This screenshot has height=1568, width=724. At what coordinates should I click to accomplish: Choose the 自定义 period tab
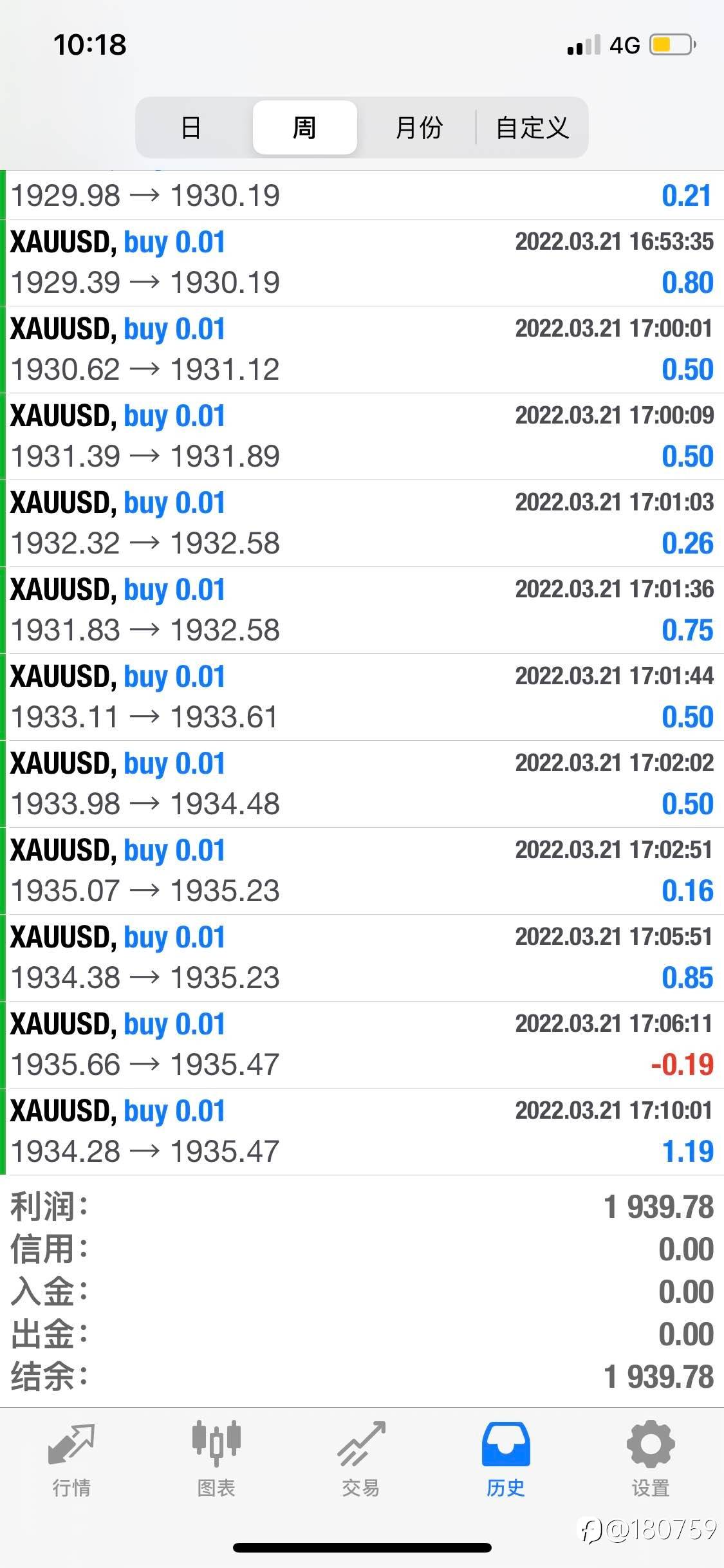[x=532, y=127]
